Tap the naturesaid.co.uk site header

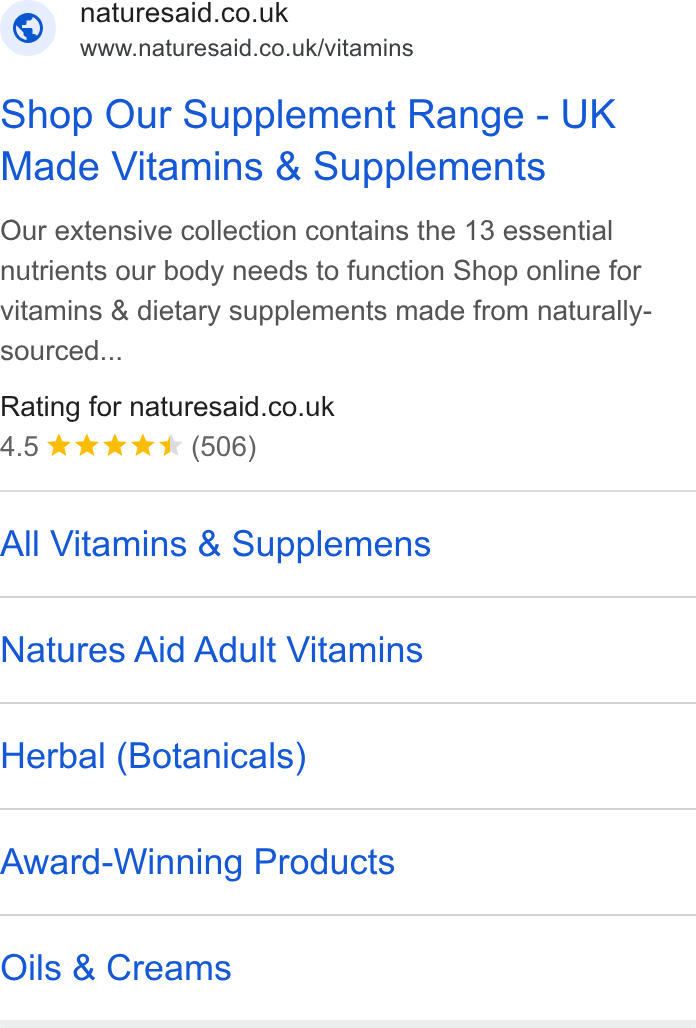coord(207,30)
